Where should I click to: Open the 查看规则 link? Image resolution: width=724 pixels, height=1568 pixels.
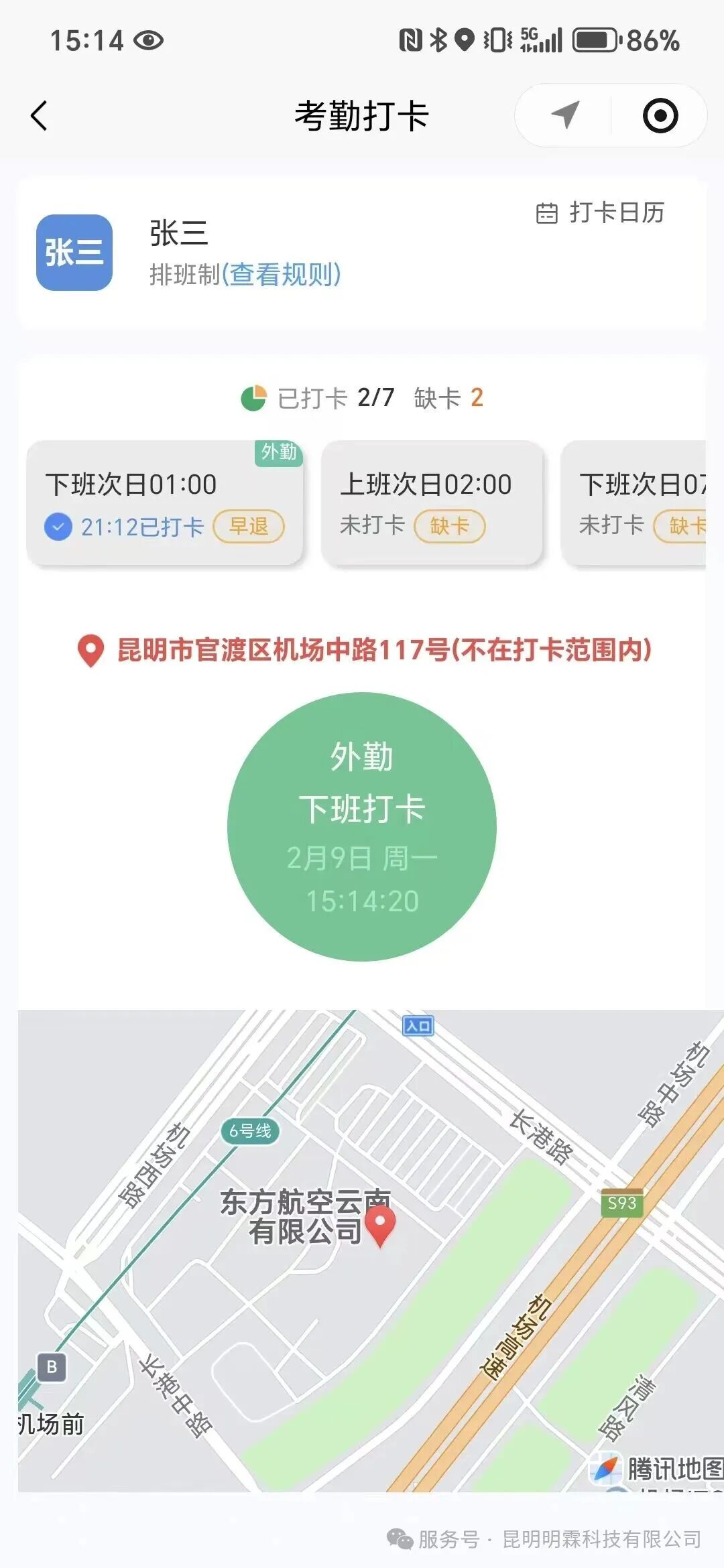point(283,275)
